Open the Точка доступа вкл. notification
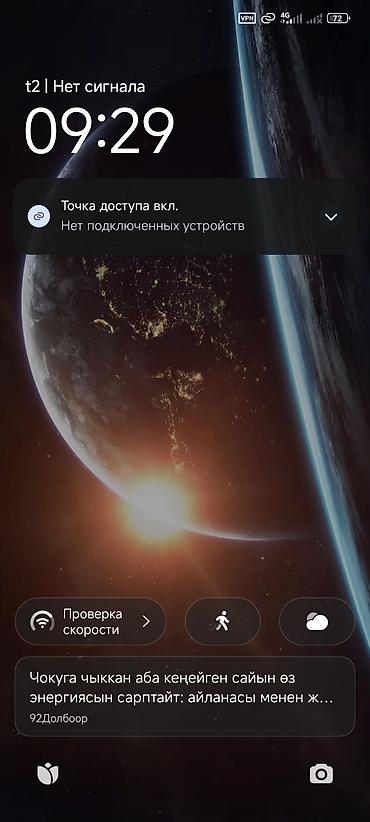 pyautogui.click(x=185, y=216)
